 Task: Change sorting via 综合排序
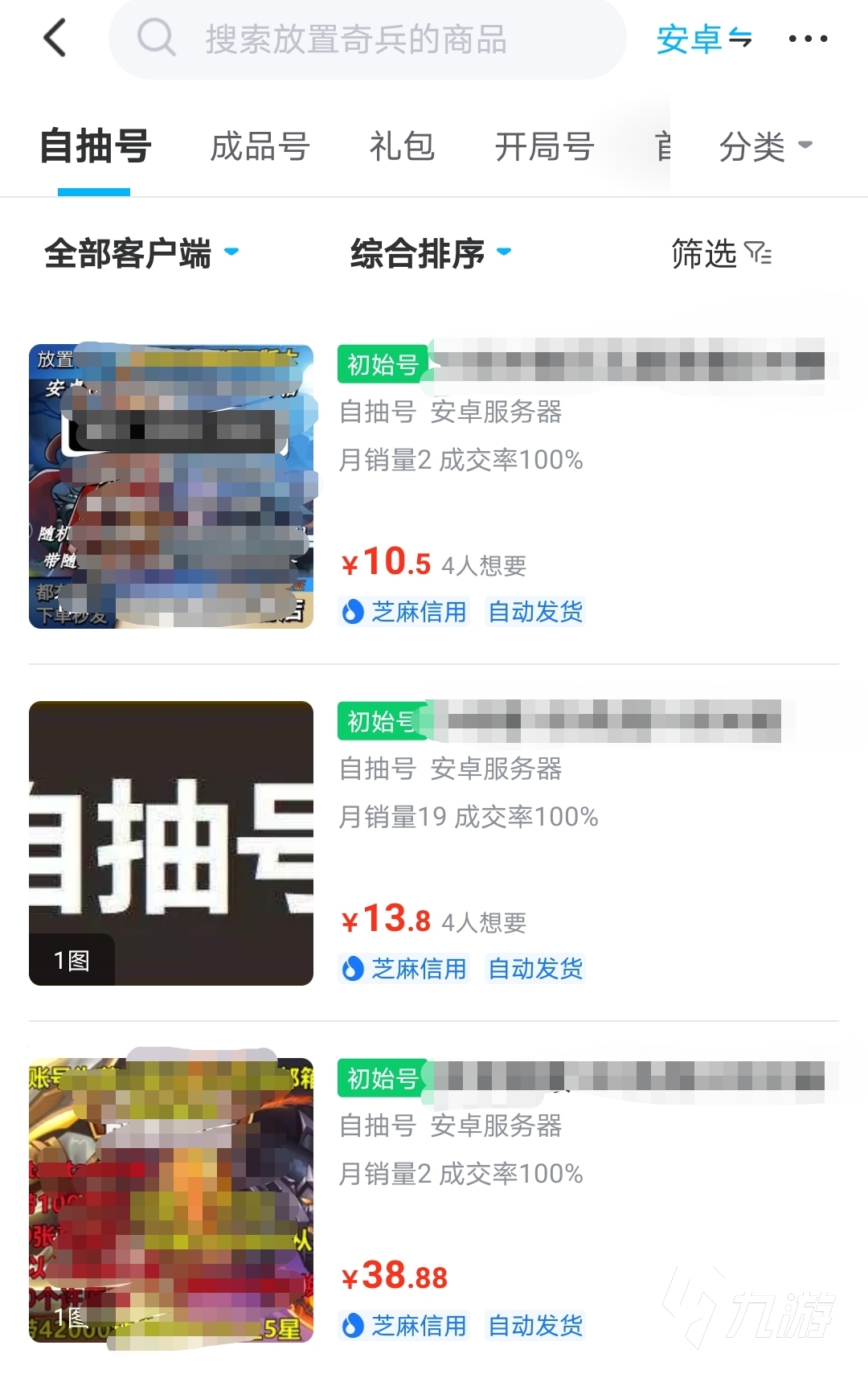(x=430, y=254)
